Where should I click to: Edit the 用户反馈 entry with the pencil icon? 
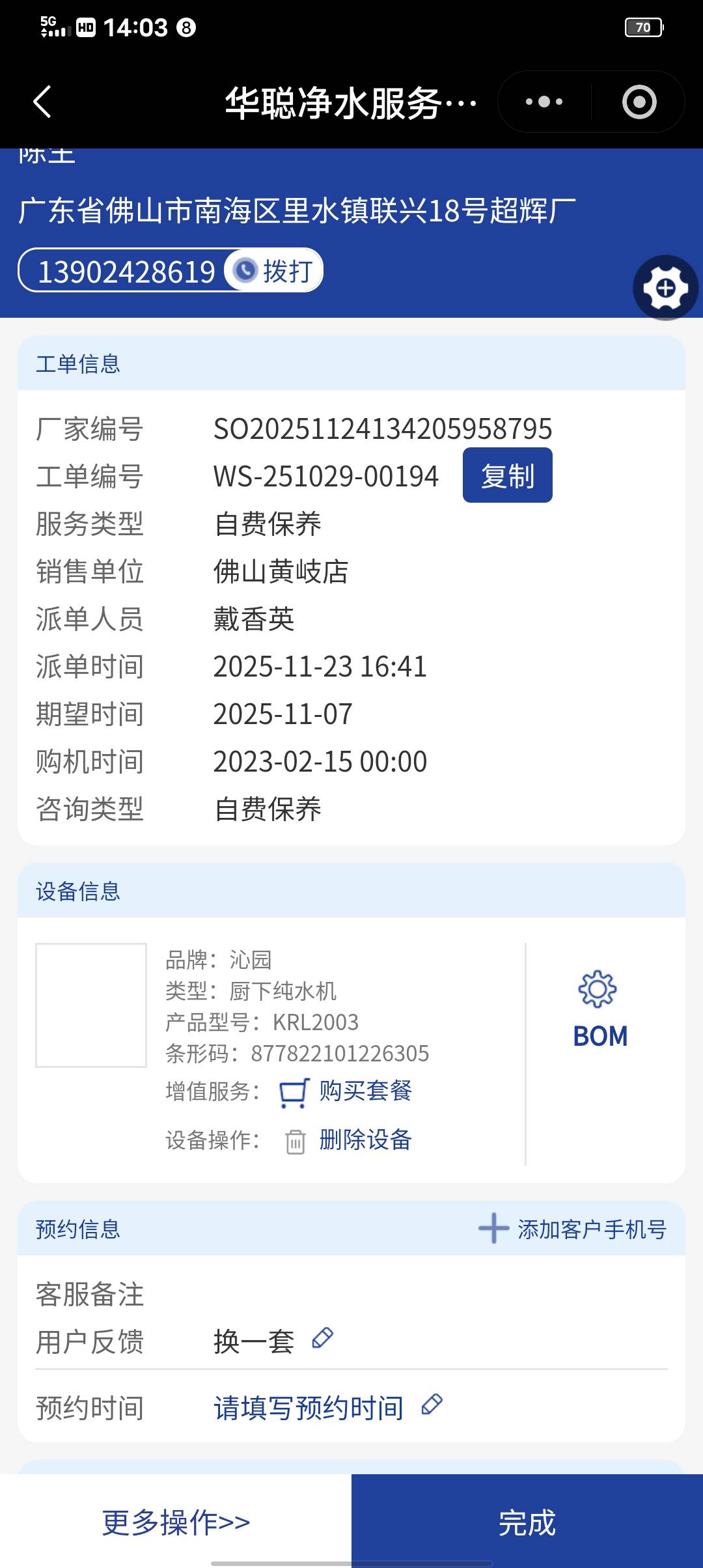(323, 1338)
